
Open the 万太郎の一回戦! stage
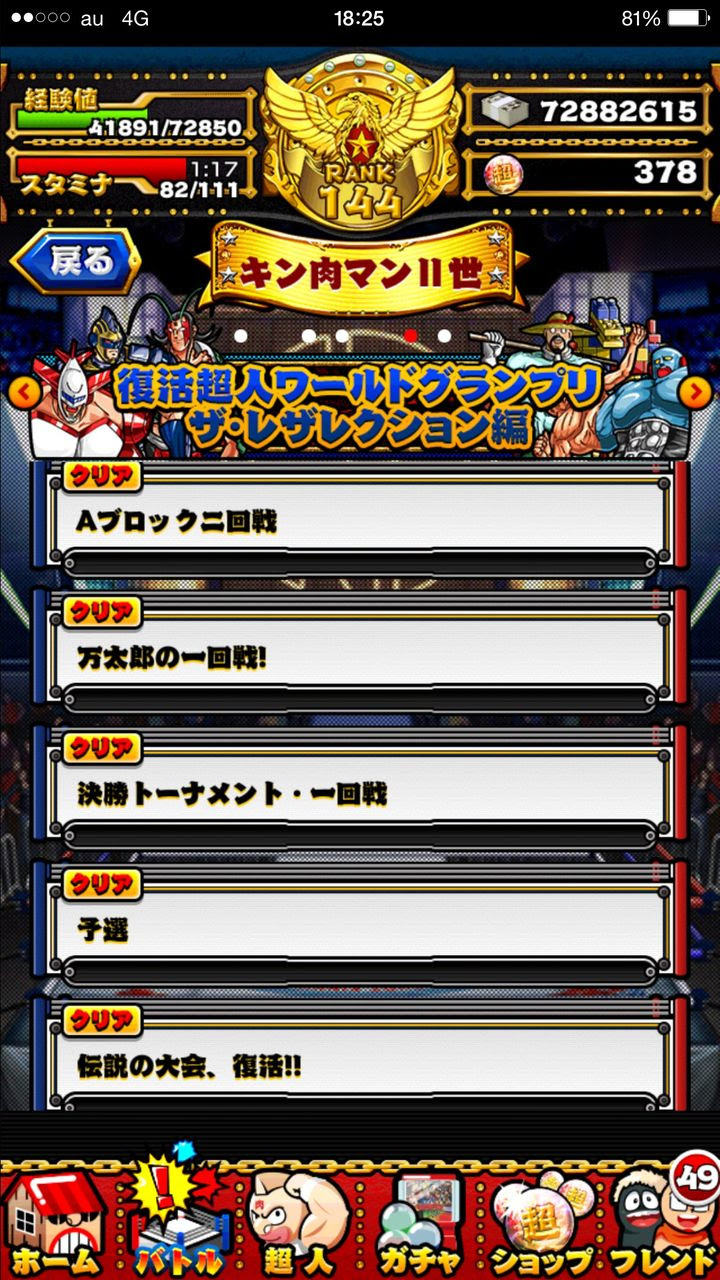point(360,657)
